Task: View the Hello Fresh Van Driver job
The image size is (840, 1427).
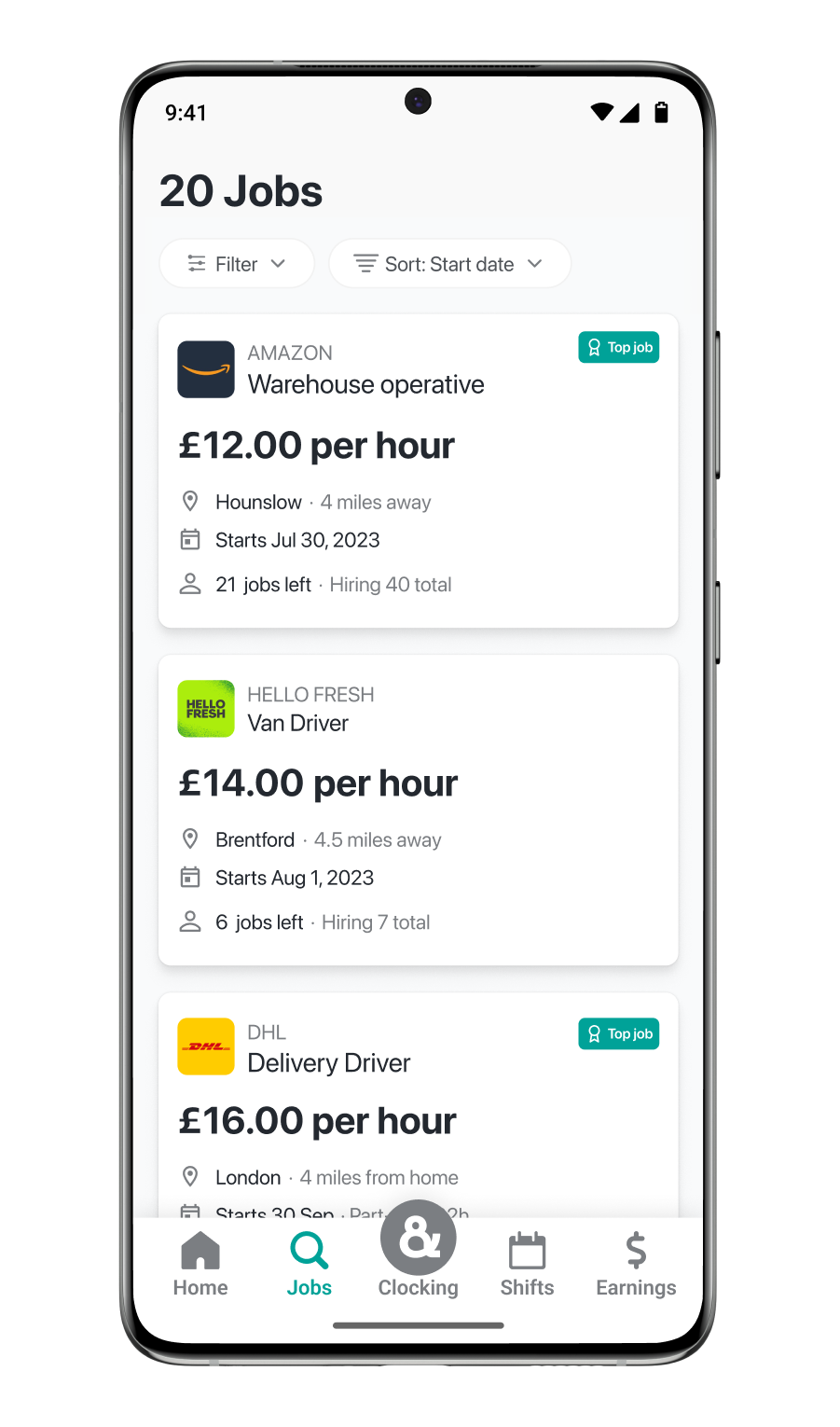Action: tap(418, 810)
